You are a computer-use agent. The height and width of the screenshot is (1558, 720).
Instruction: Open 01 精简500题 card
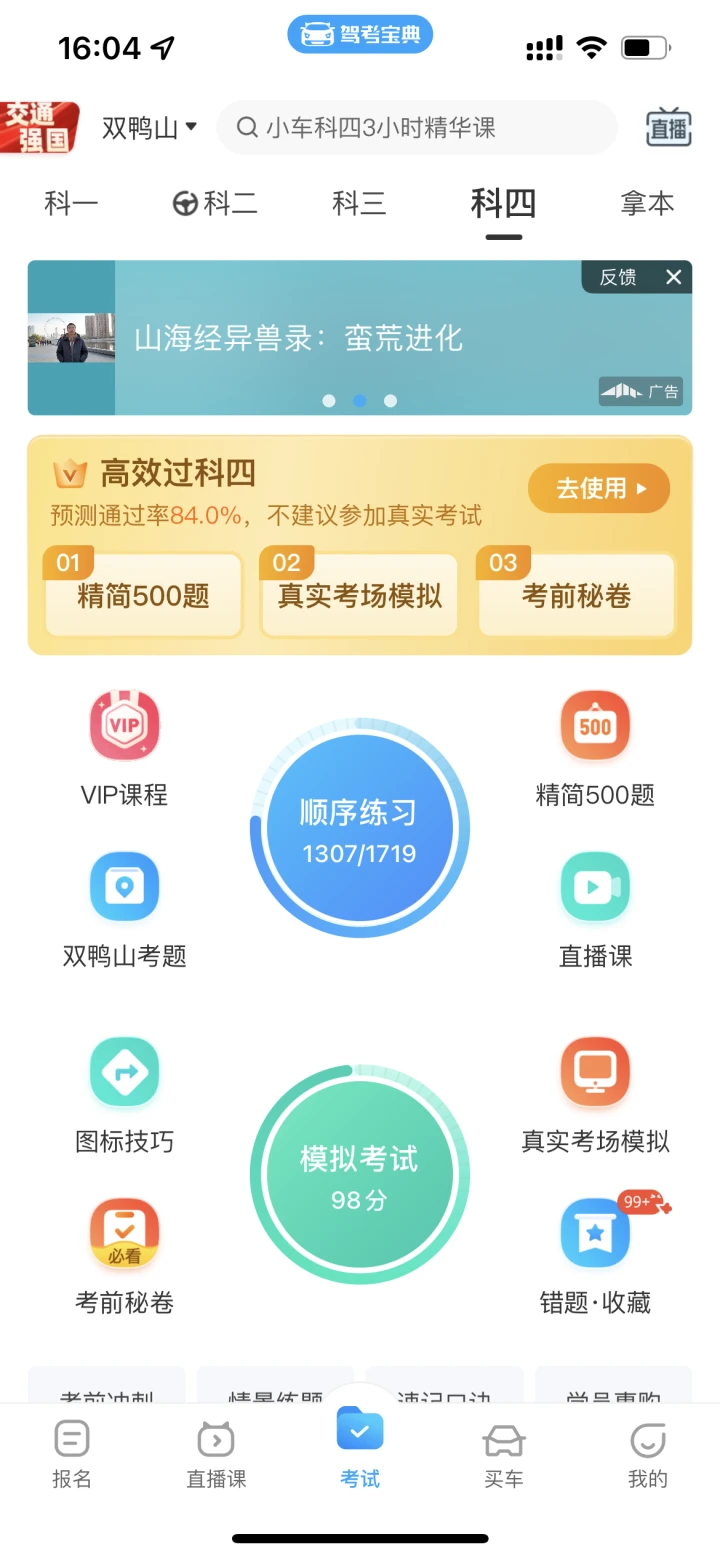pyautogui.click(x=144, y=596)
